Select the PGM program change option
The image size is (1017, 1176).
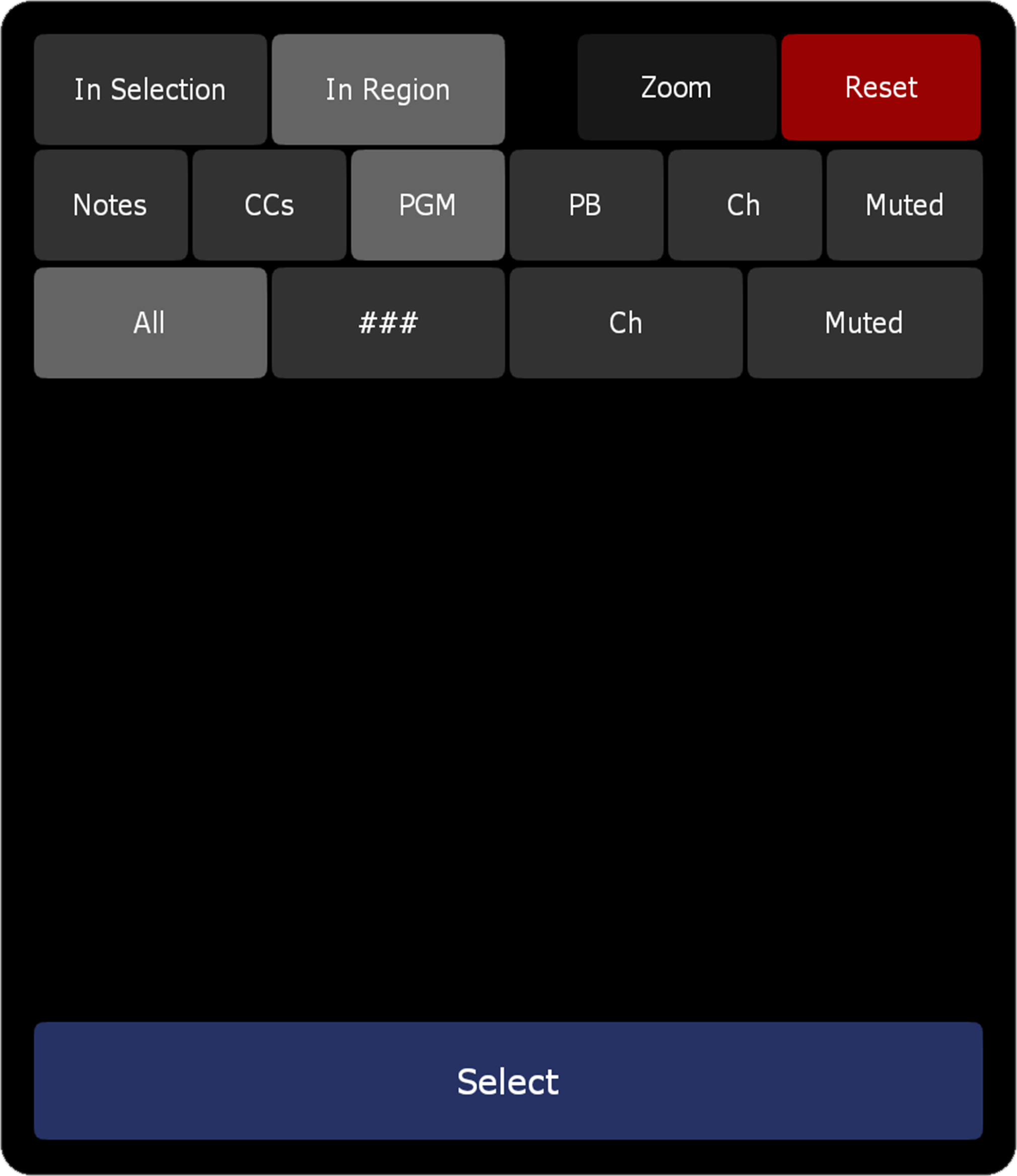tap(427, 206)
